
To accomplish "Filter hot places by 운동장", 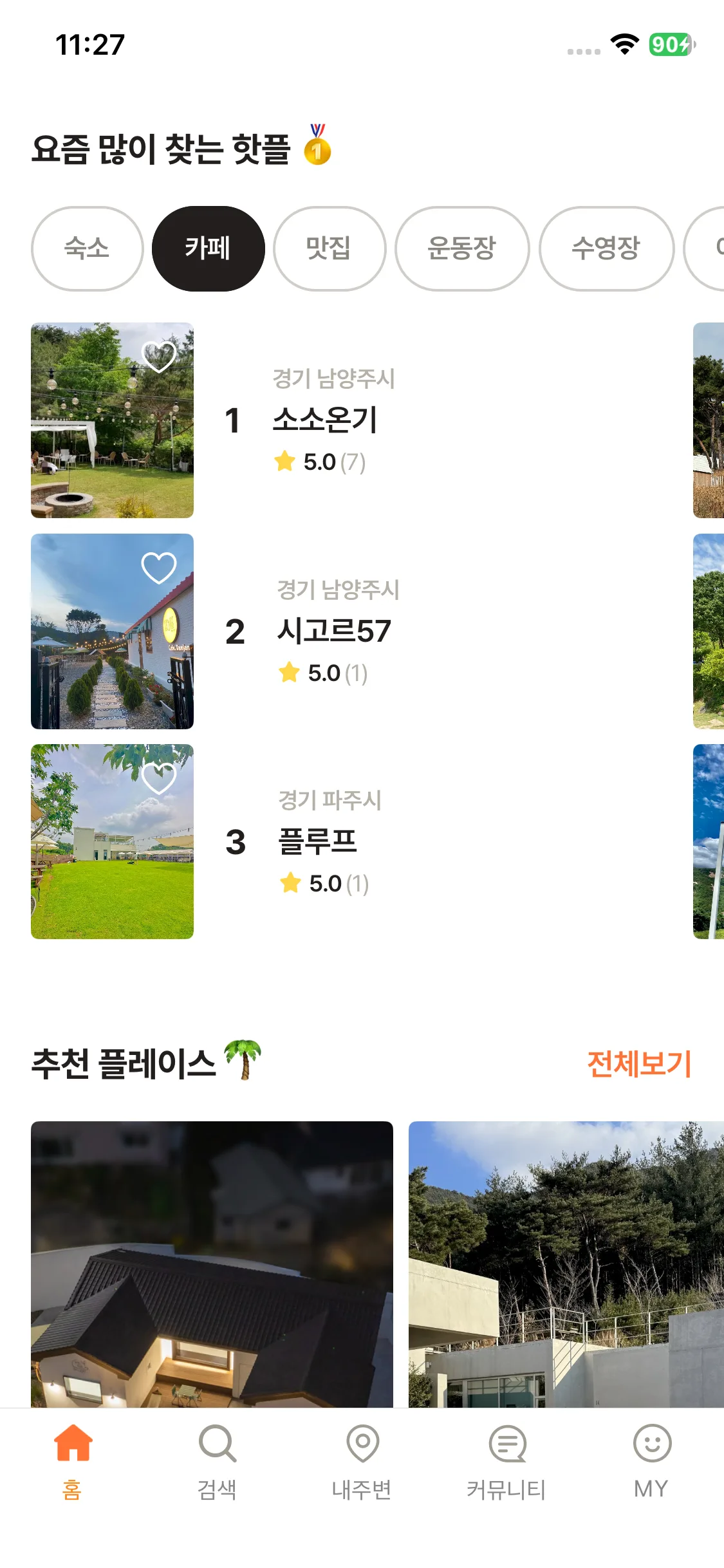I will click(x=461, y=248).
